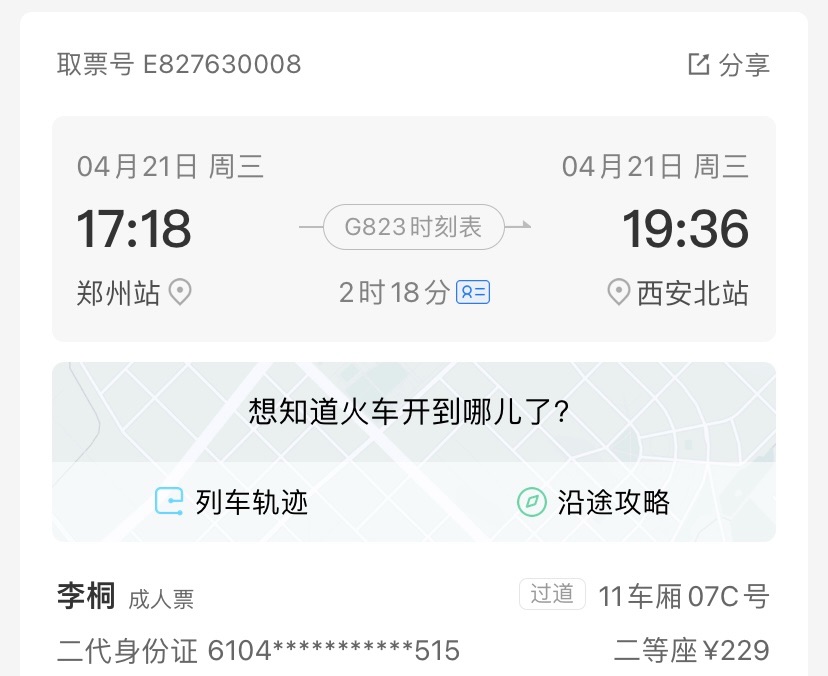Share this ticket via 分享

point(729,65)
